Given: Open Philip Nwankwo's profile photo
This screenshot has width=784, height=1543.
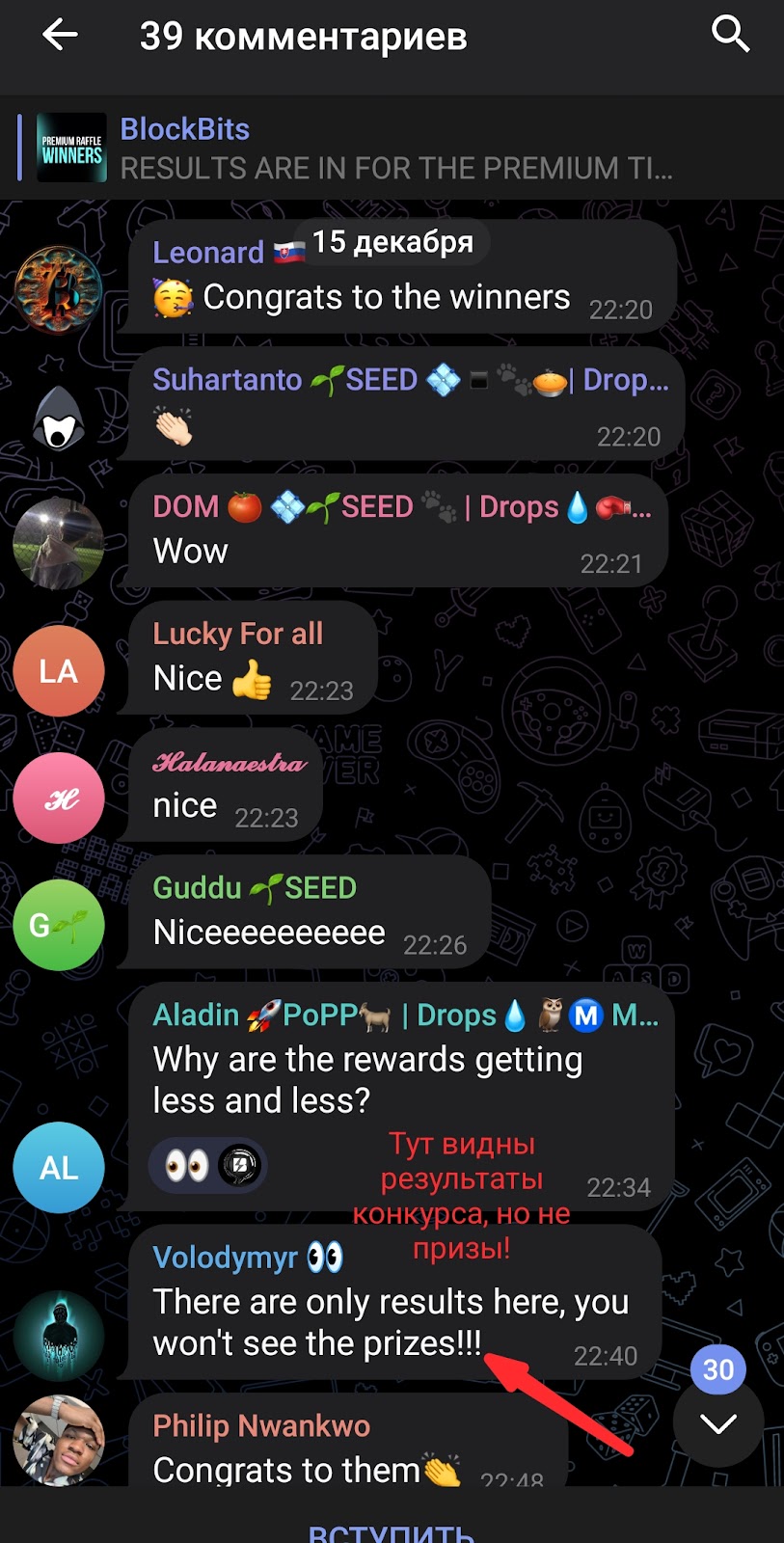Looking at the screenshot, I should tap(58, 1440).
